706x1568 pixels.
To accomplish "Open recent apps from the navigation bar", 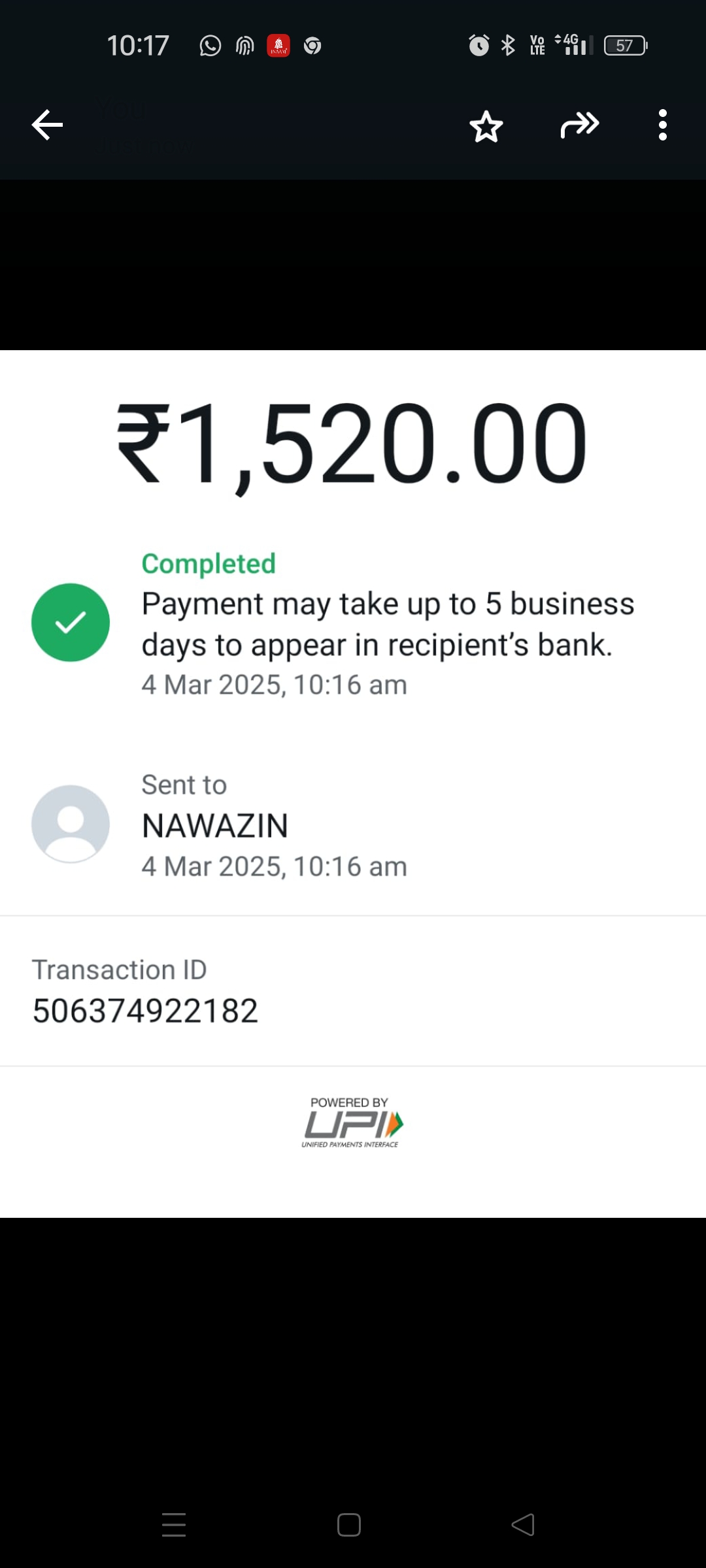I will click(x=174, y=1525).
